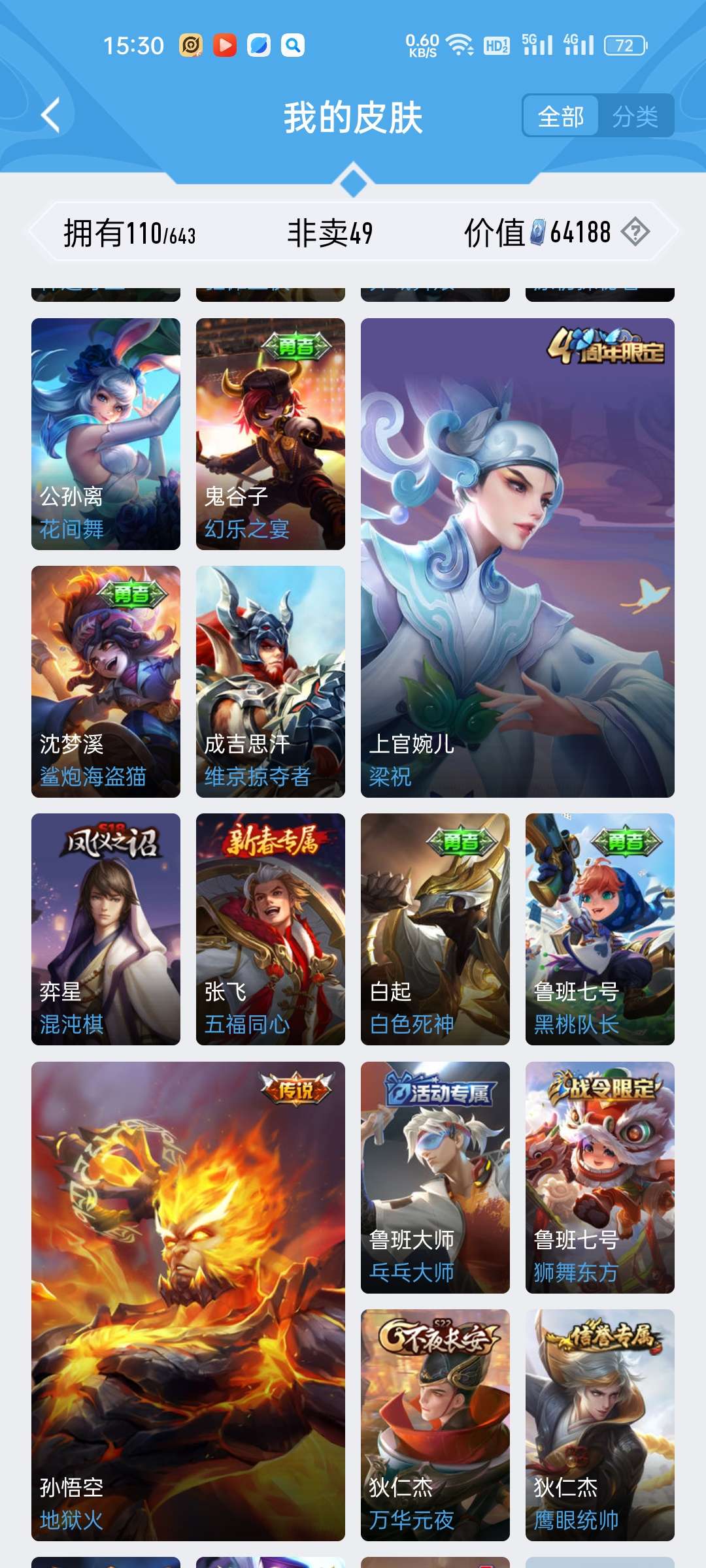Open the 狄仁杰 万华元夜 skin card
706x1568 pixels.
(x=435, y=1425)
